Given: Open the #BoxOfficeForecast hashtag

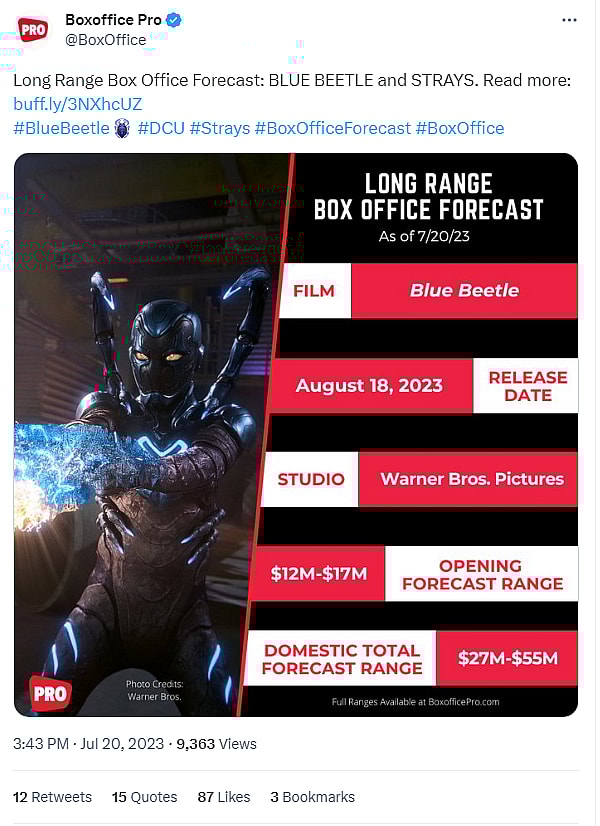Looking at the screenshot, I should [332, 128].
